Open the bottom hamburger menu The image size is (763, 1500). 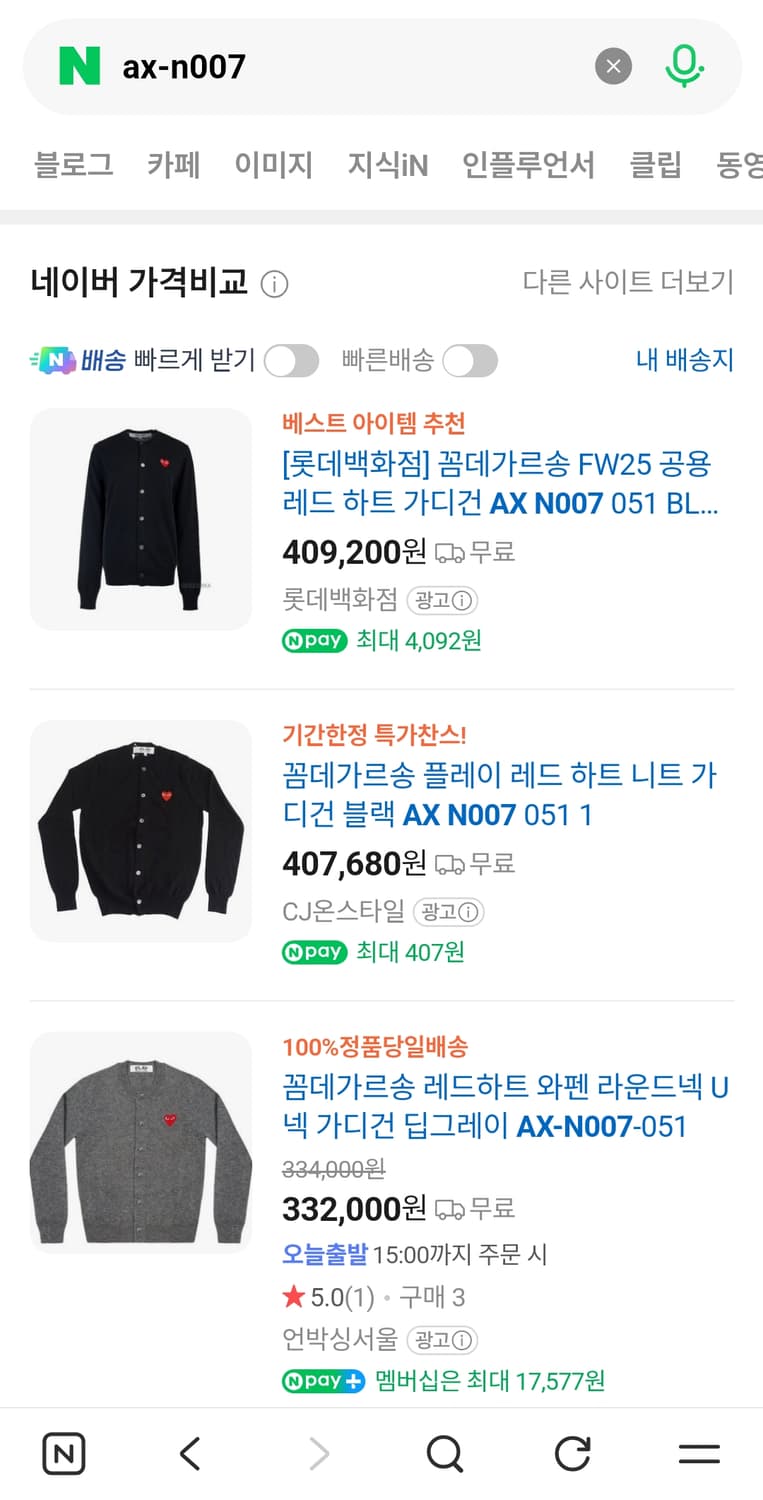pyautogui.click(x=699, y=1453)
